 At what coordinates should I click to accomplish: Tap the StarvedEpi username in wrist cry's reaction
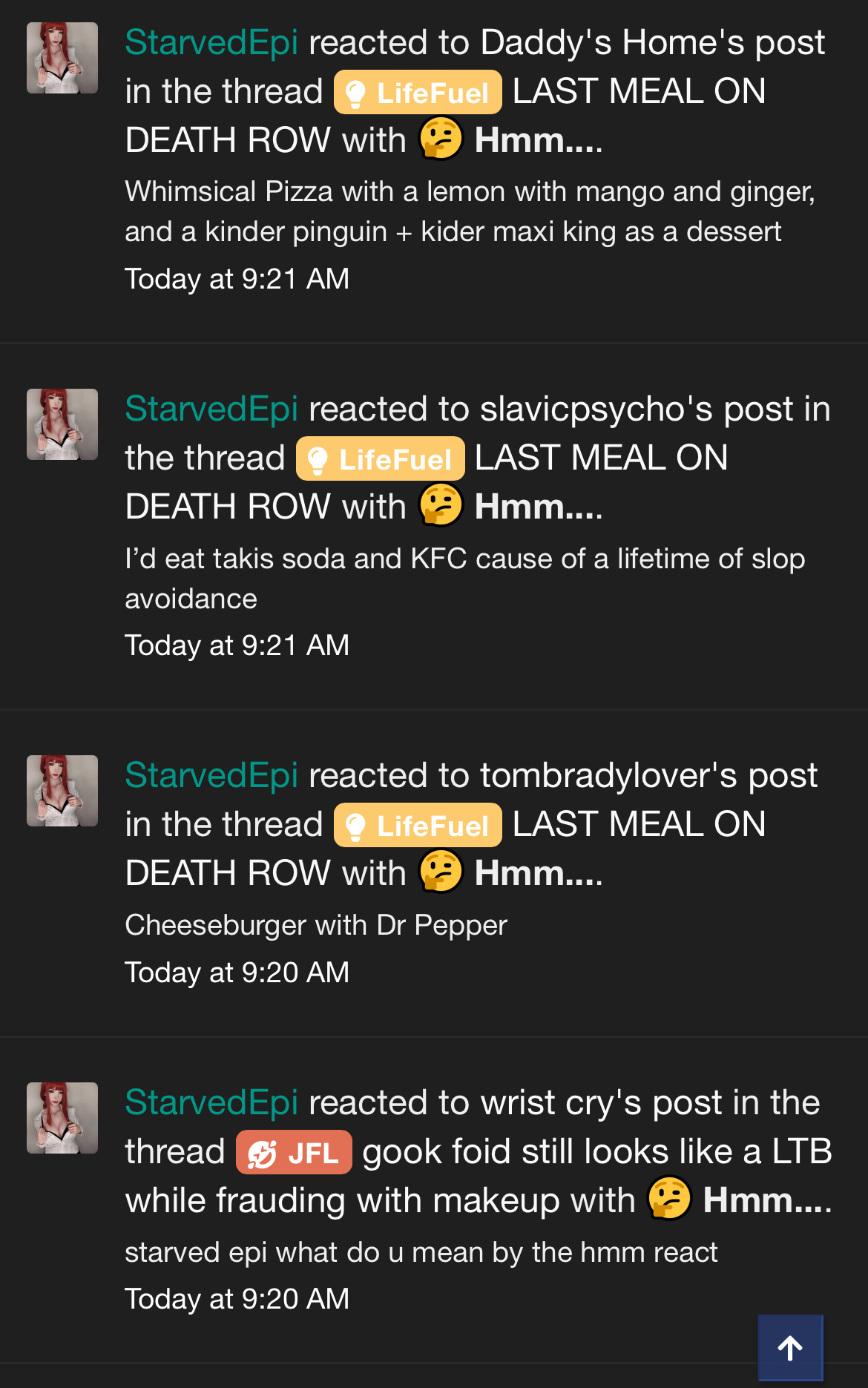tap(211, 1103)
